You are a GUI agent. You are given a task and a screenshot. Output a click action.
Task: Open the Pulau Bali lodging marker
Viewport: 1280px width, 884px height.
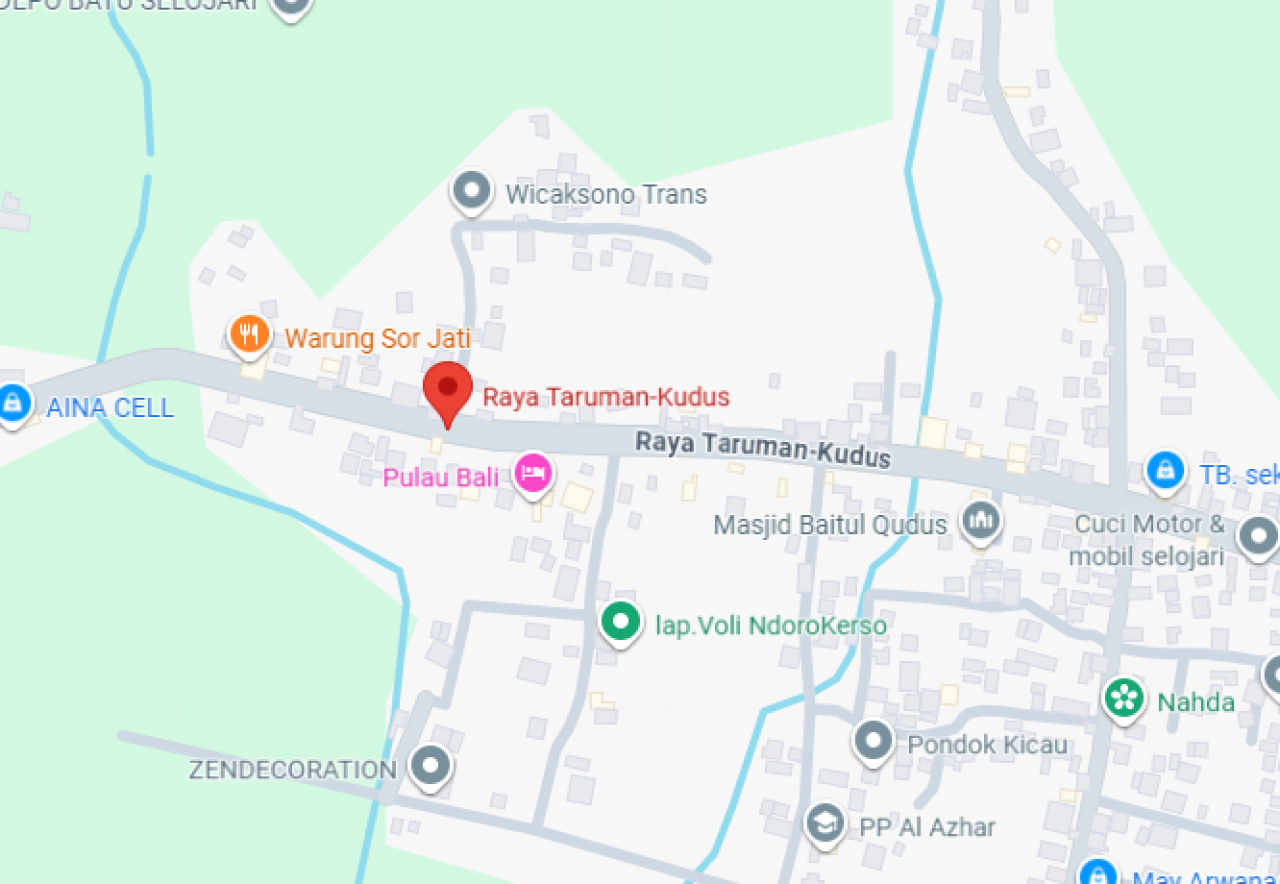(533, 472)
